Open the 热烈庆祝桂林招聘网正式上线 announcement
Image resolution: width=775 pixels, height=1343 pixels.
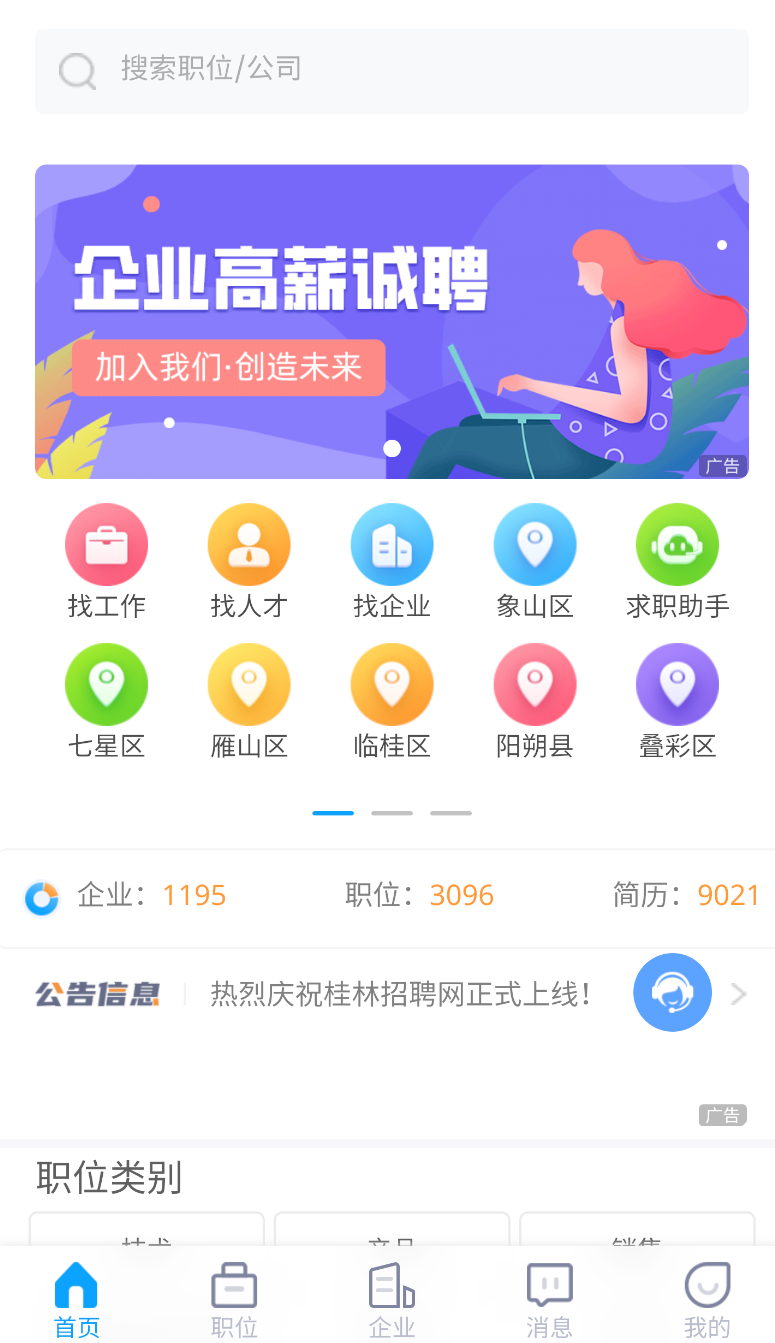(x=400, y=994)
